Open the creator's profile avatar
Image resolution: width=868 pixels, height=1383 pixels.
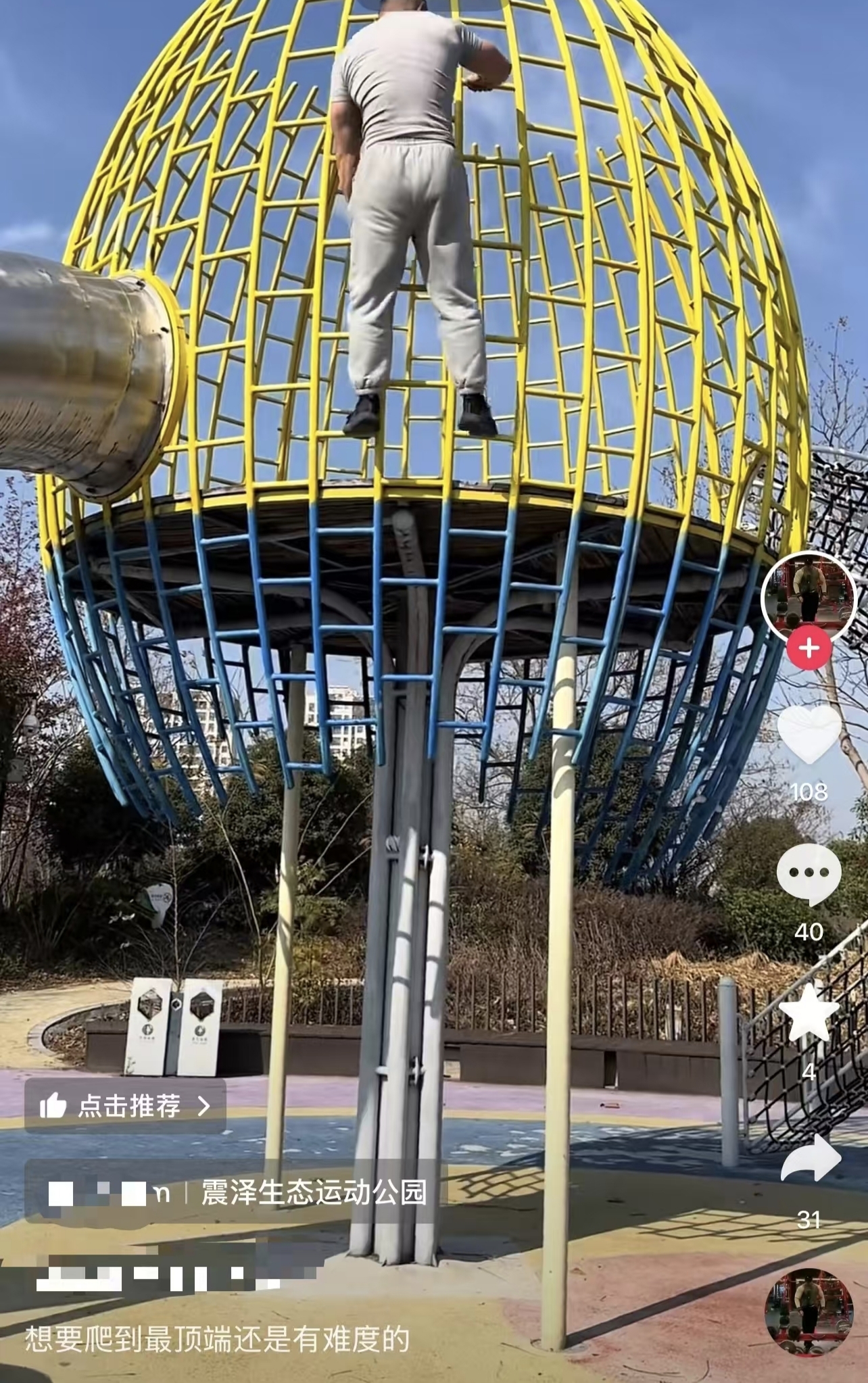[x=809, y=594]
